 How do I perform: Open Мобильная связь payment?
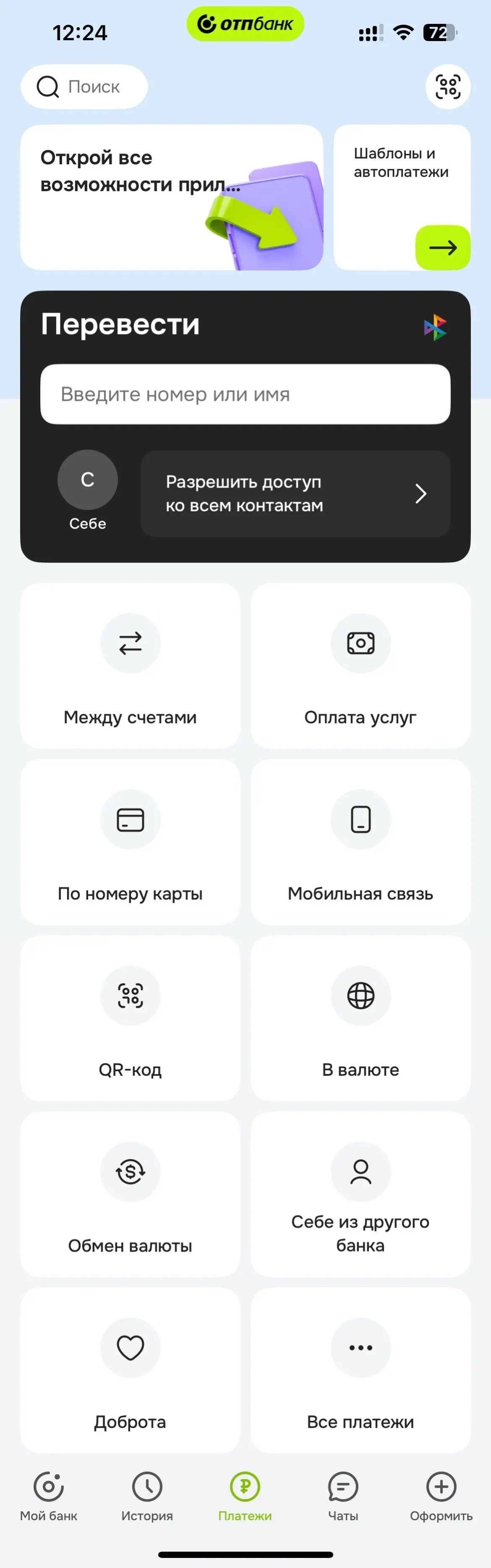pos(360,842)
